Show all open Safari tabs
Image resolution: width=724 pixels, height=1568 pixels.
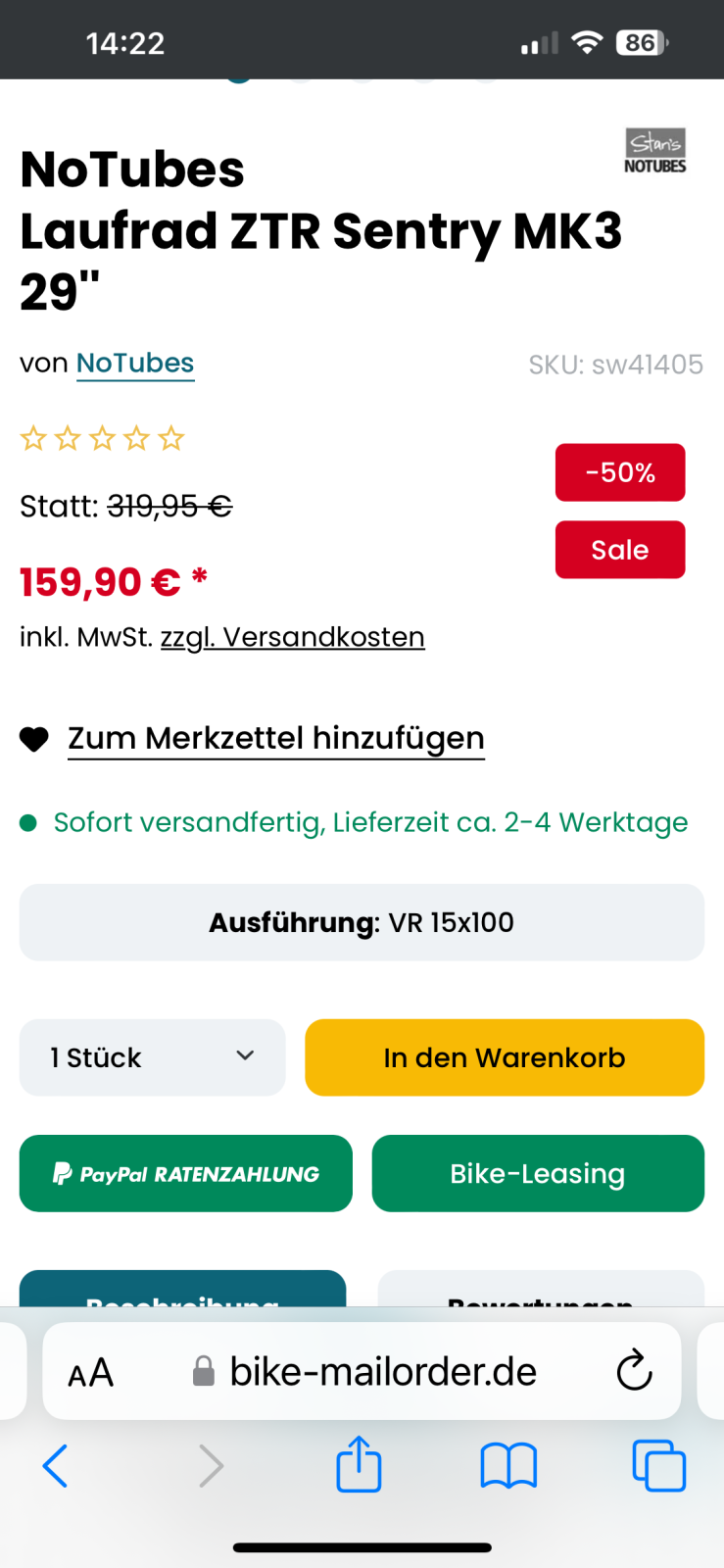tap(659, 1466)
